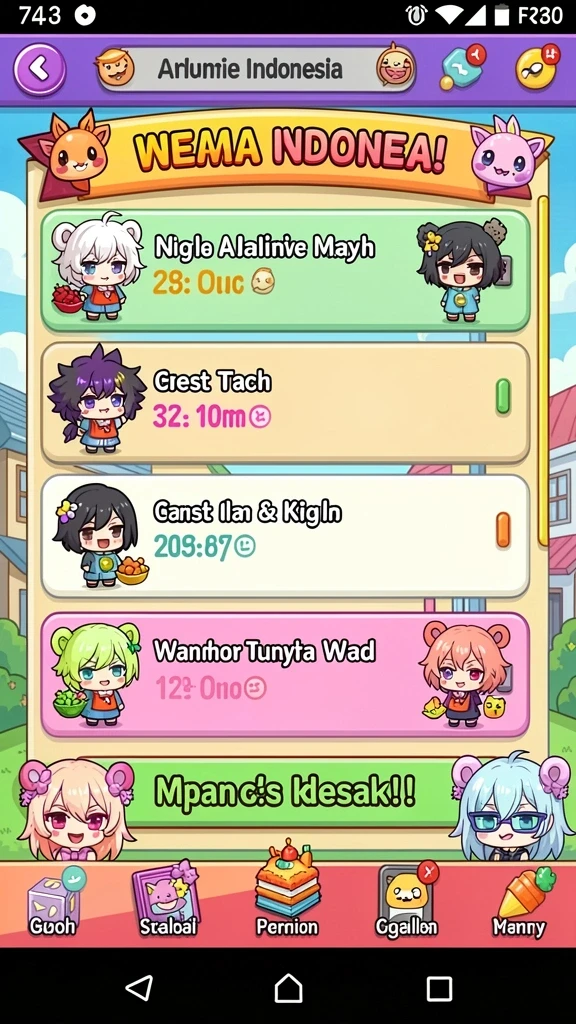Tap the system home button

click(x=288, y=988)
